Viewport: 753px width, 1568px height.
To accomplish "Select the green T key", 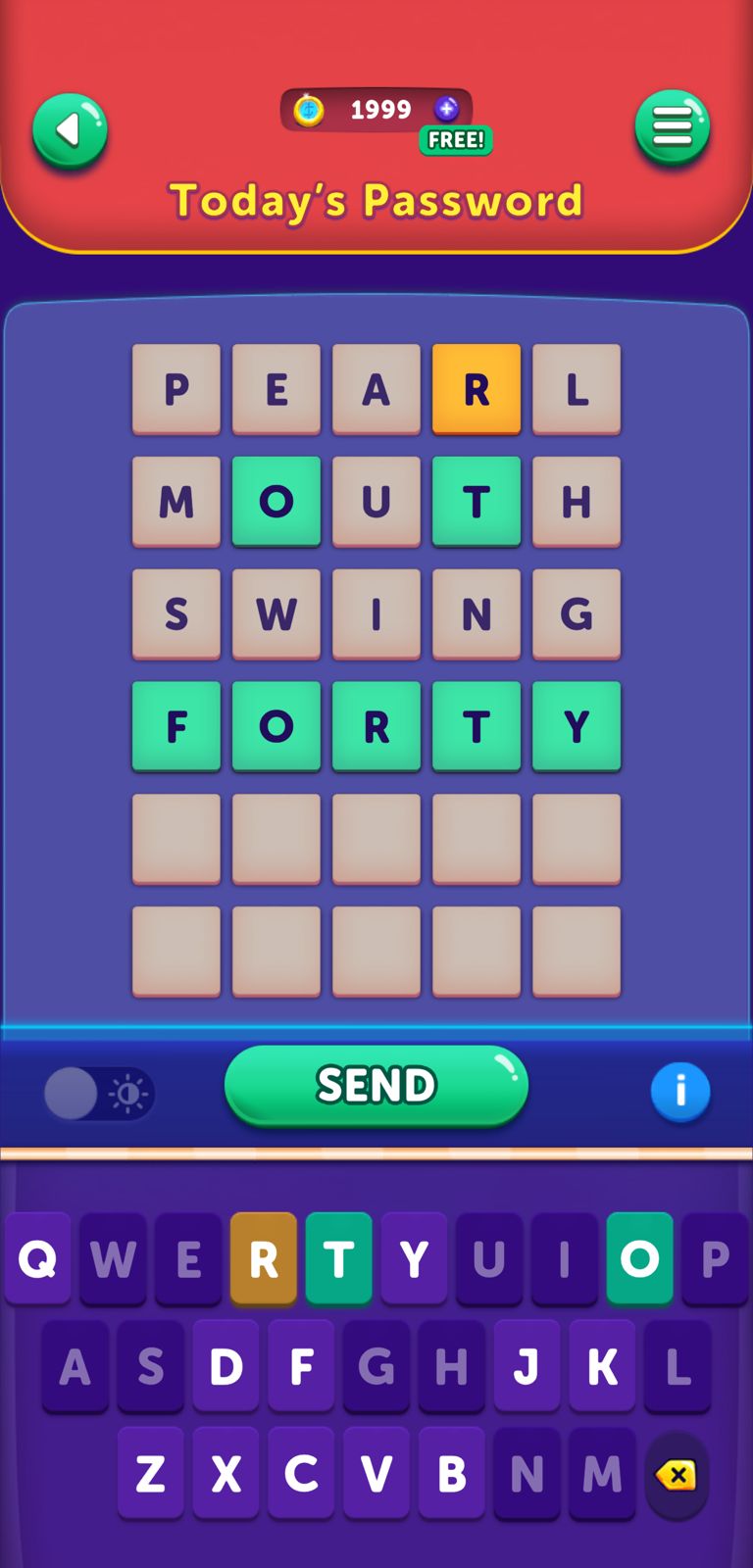I will pos(338,1258).
